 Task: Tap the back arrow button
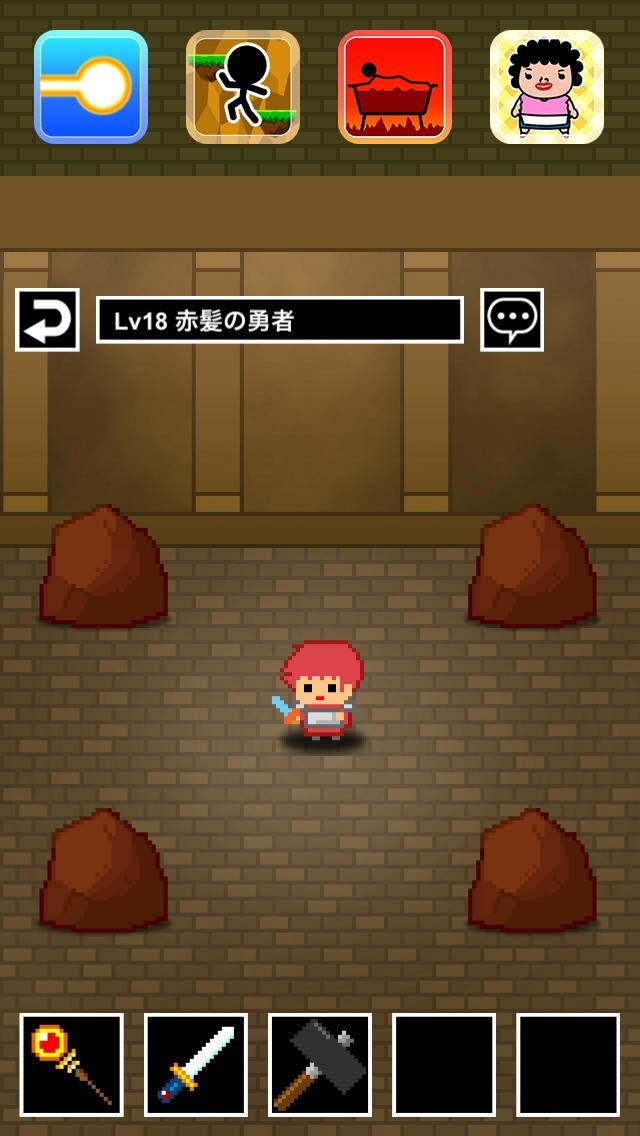tap(47, 320)
